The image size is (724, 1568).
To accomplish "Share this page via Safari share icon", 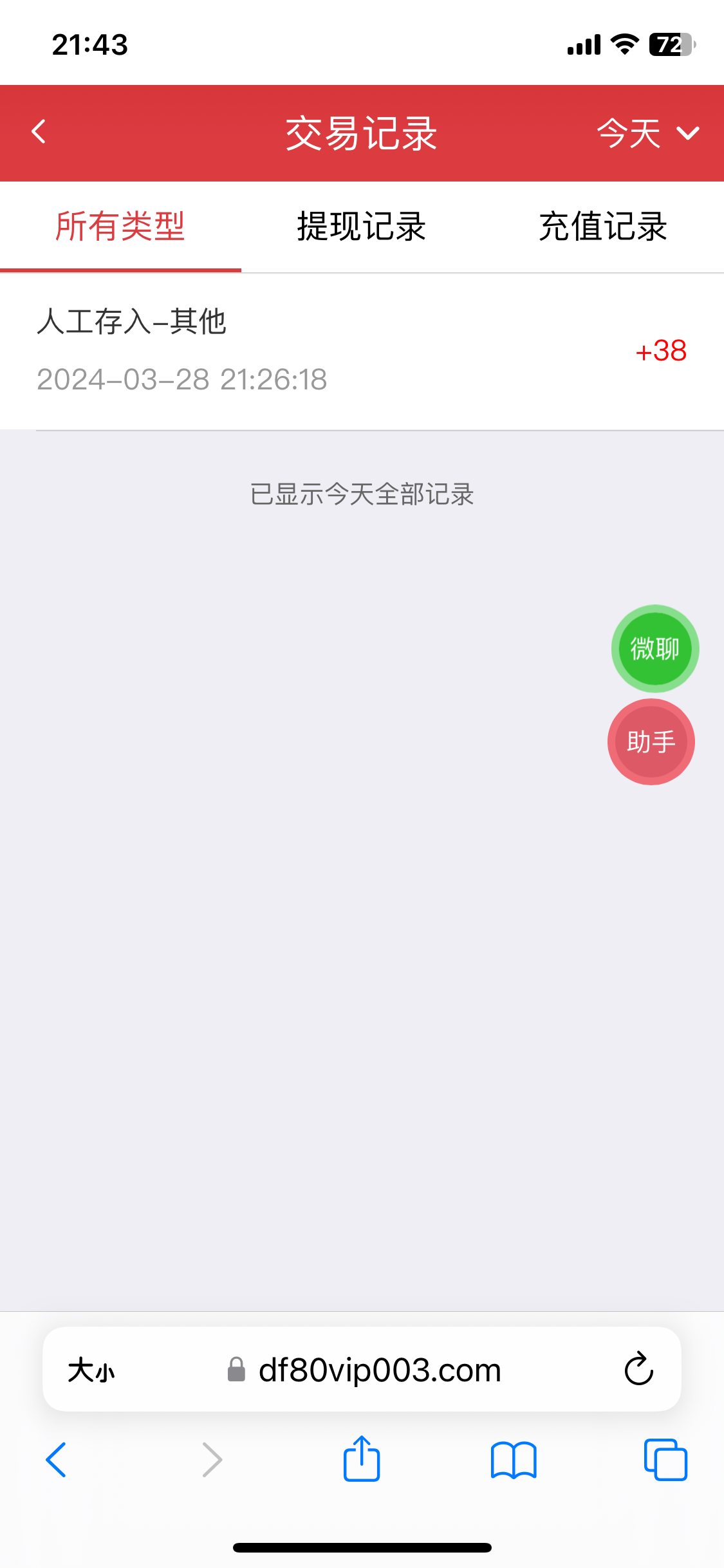I will coord(362,1460).
